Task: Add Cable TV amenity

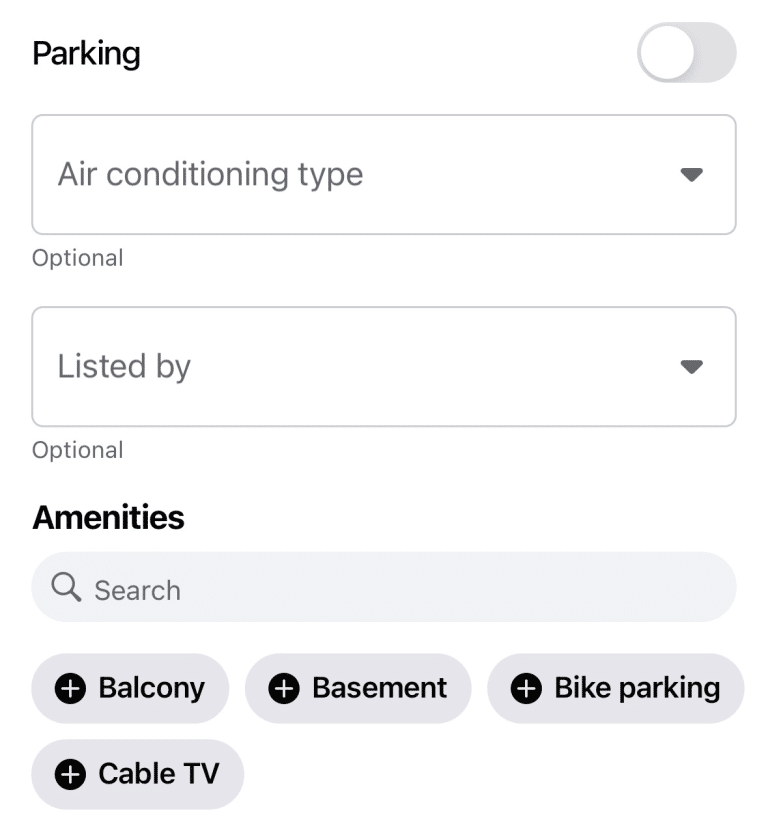Action: pos(137,773)
